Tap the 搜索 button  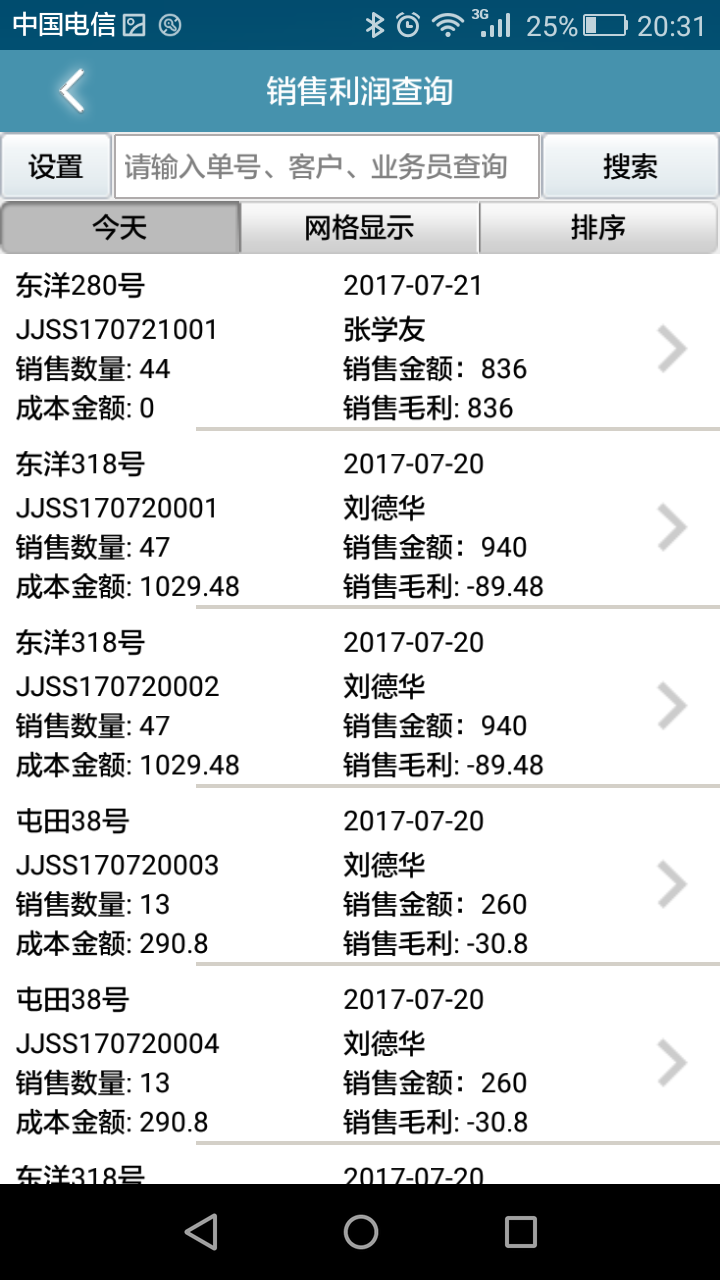click(630, 167)
